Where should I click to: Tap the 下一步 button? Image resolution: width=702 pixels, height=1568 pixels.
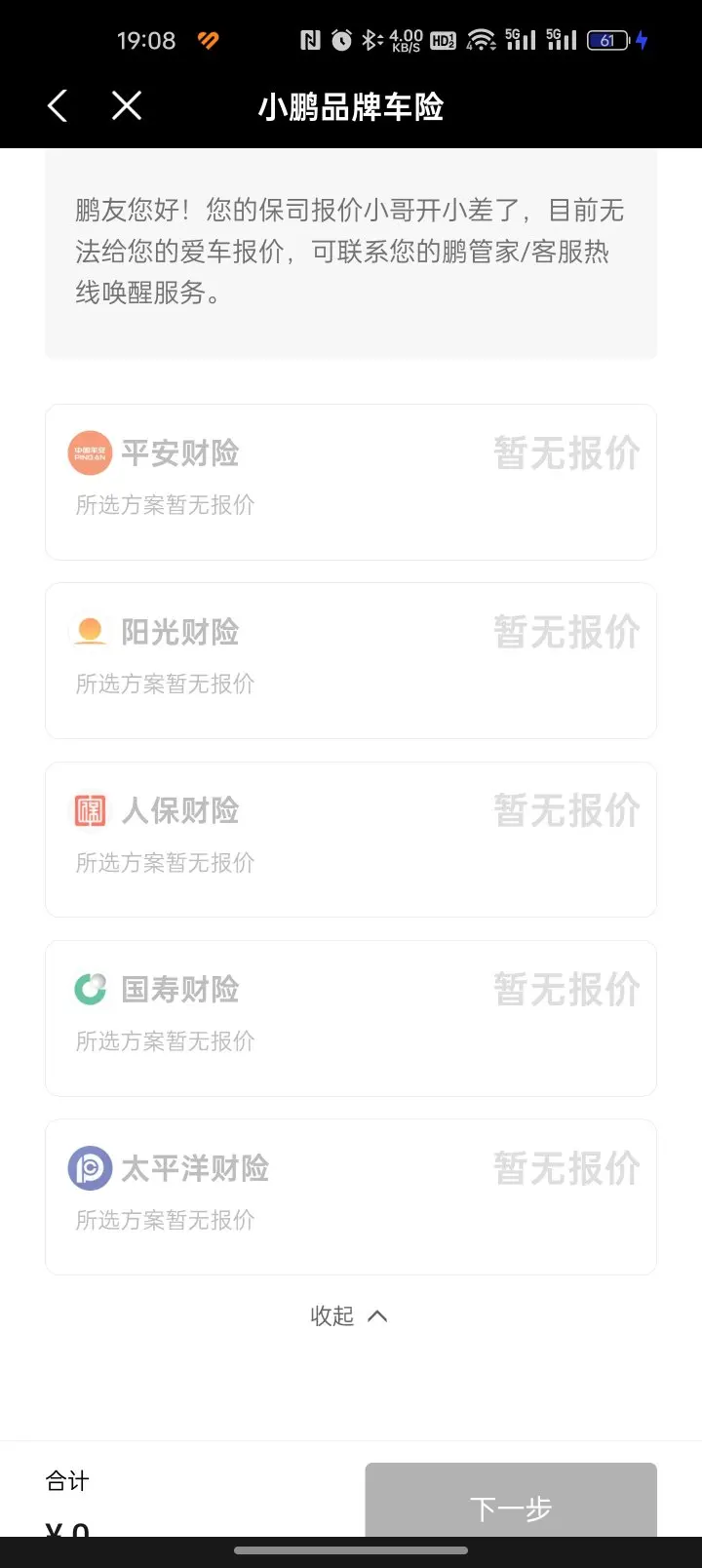coord(511,1500)
